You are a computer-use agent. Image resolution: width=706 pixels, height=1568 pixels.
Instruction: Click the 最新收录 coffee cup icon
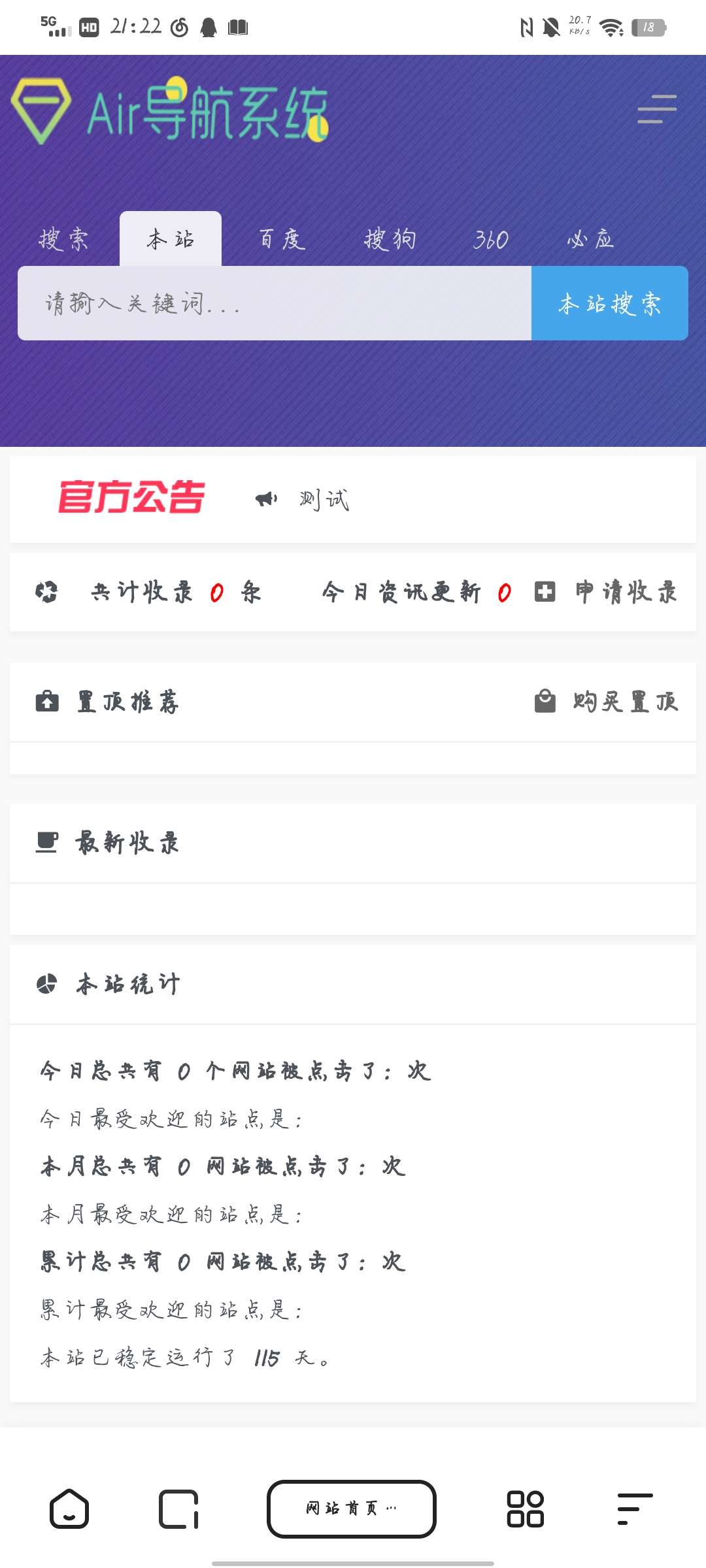46,842
